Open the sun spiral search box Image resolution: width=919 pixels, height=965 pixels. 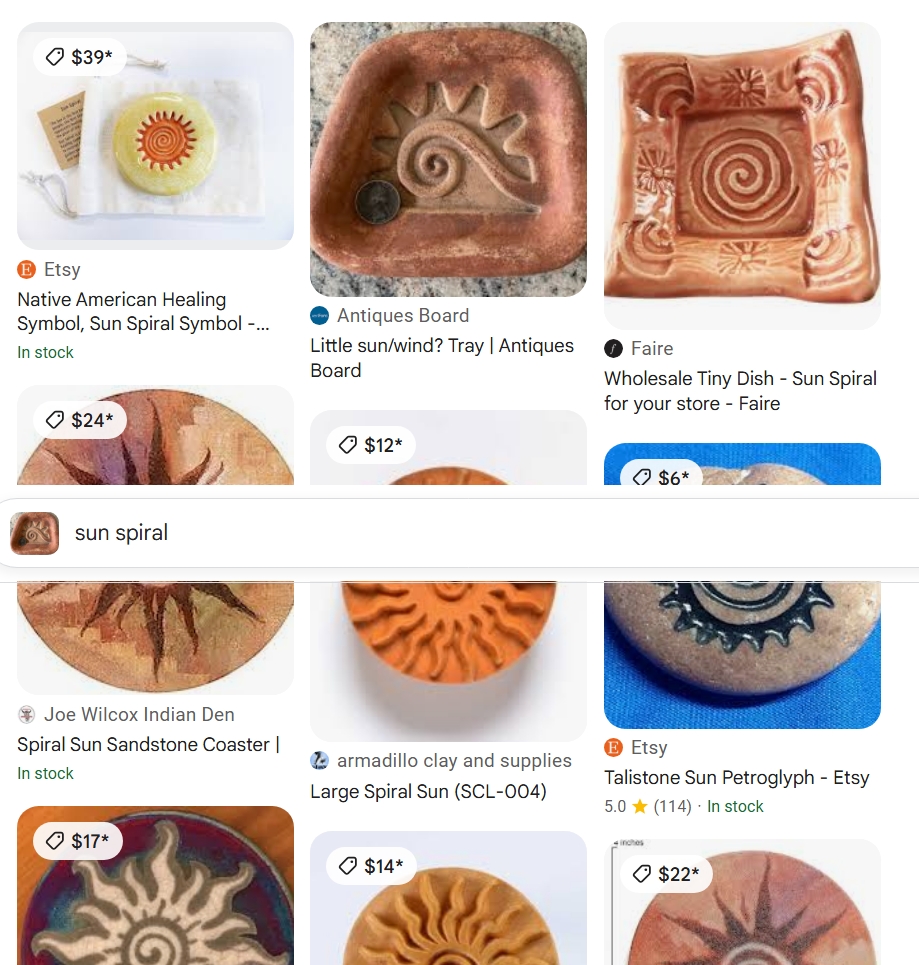(x=480, y=533)
